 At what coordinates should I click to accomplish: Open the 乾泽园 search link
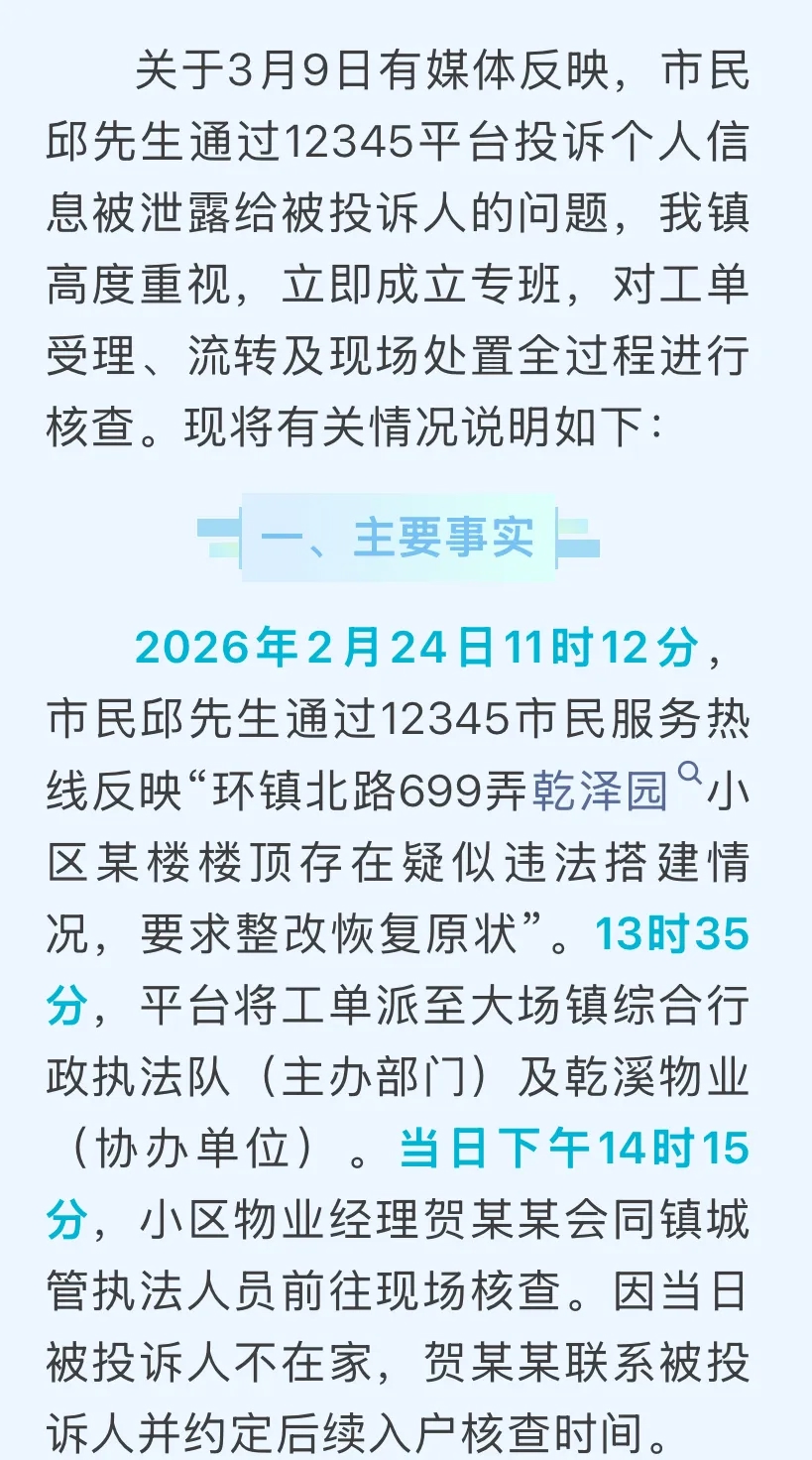602,791
